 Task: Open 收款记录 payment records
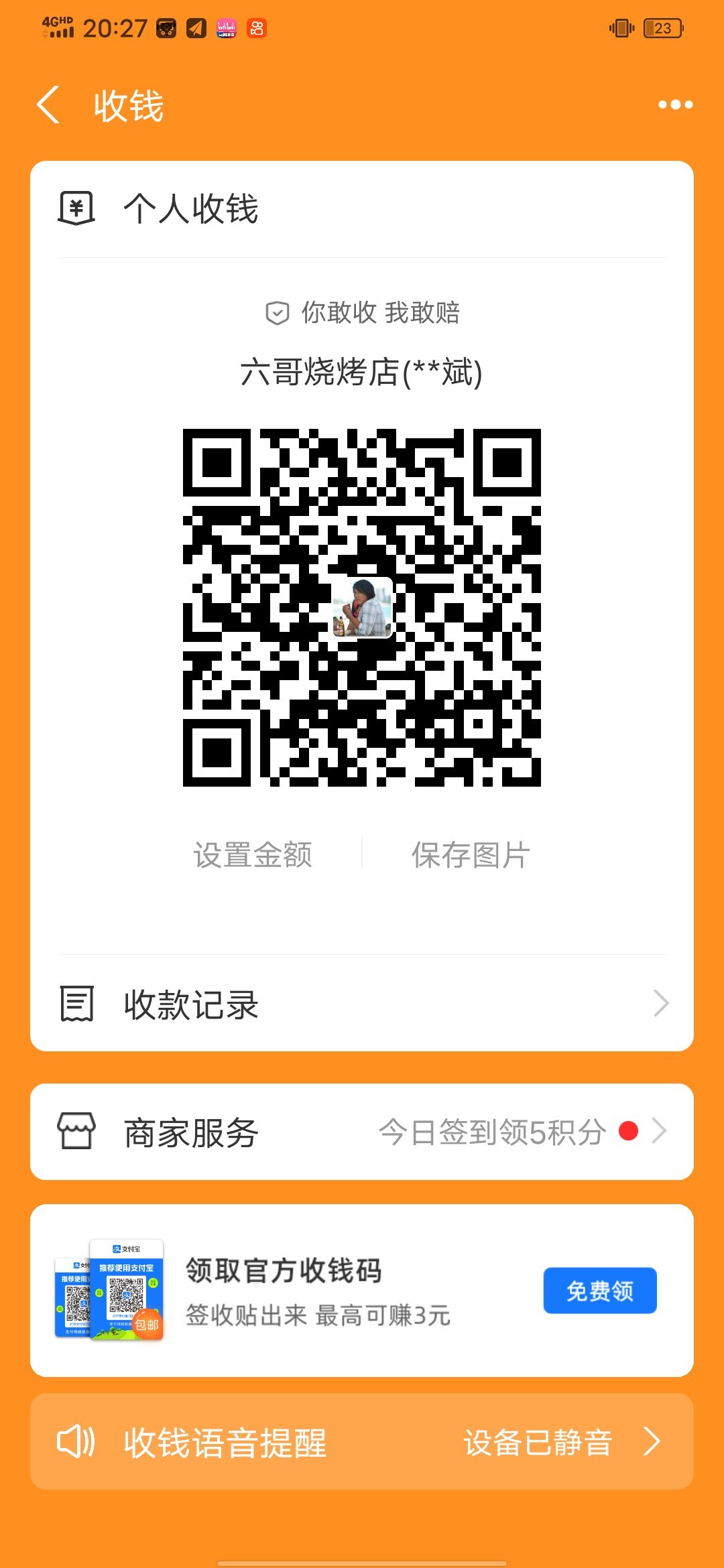click(x=362, y=1004)
